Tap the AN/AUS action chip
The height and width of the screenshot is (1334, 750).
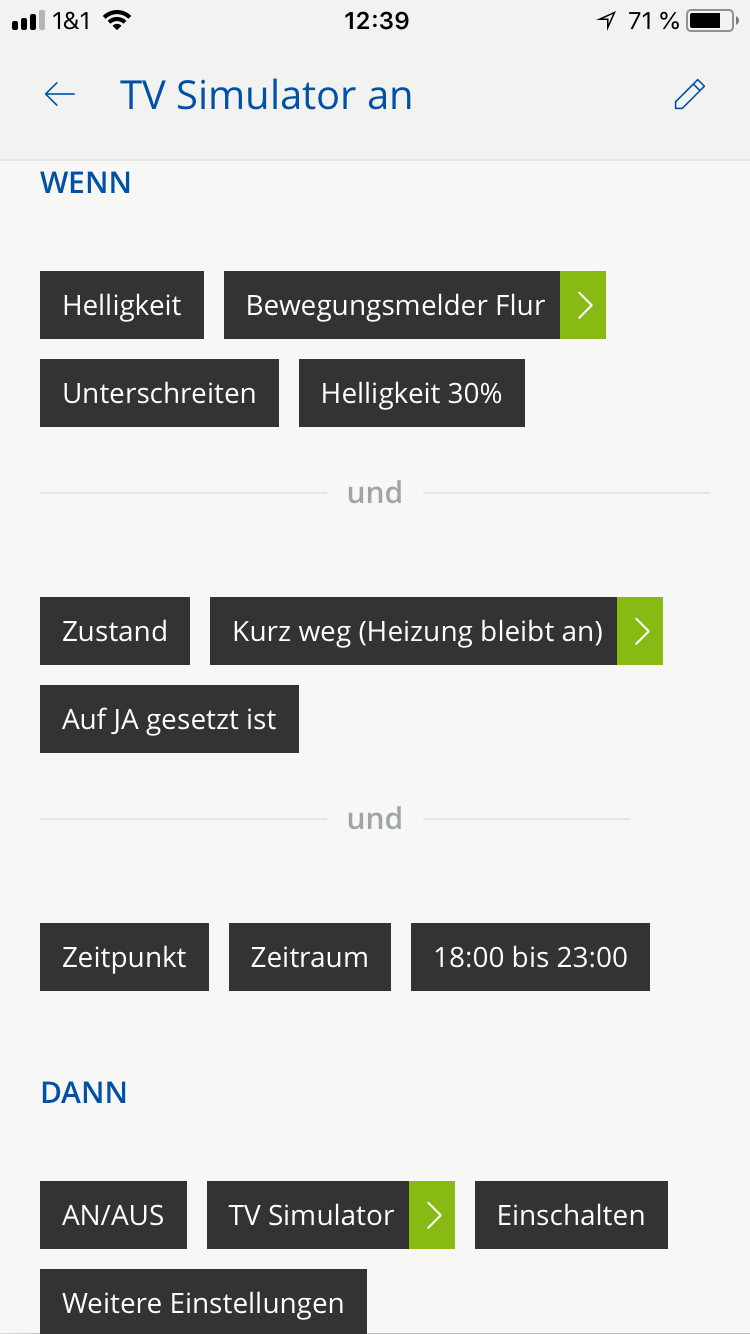click(113, 1215)
